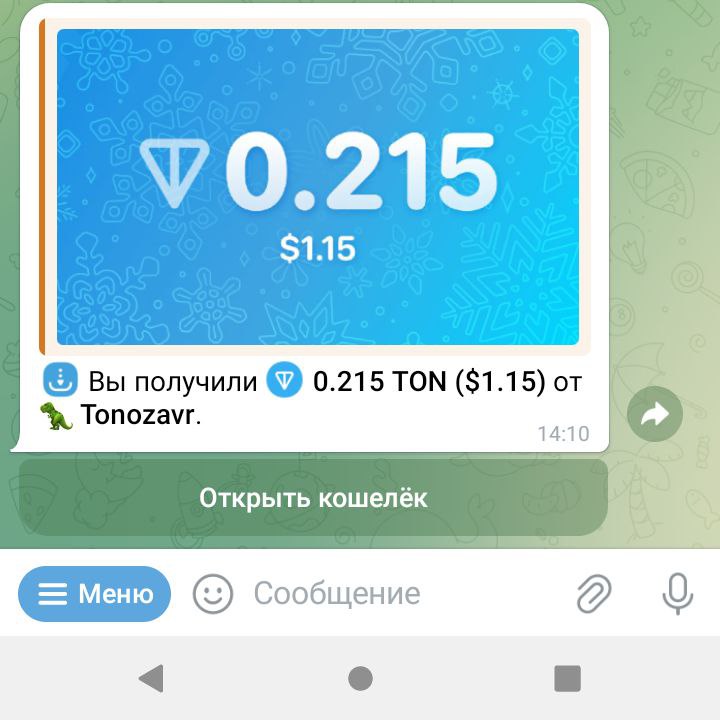The width and height of the screenshot is (720, 720).
Task: Tap the system home button
Action: (360, 679)
